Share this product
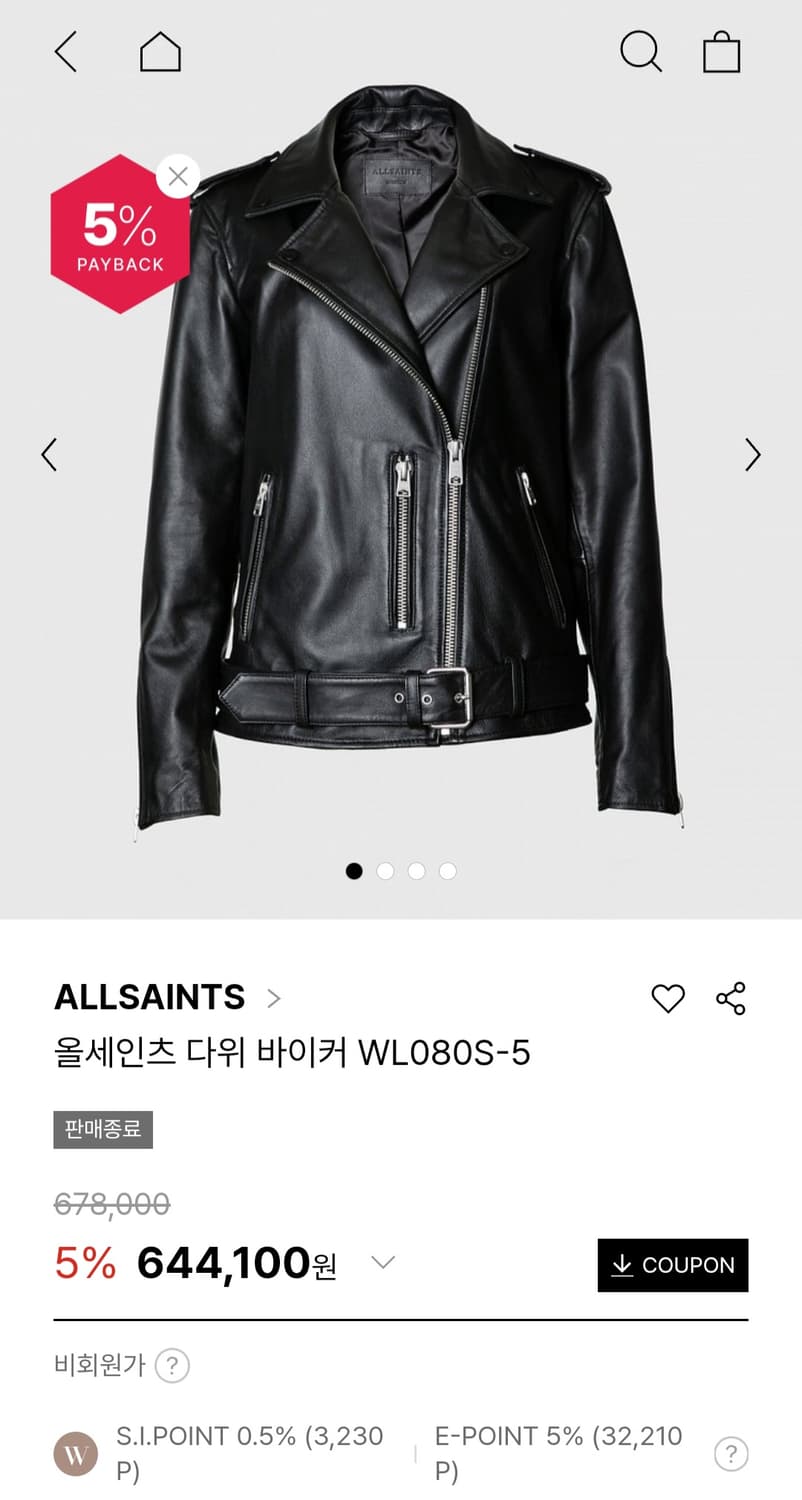802x1500 pixels. (x=730, y=998)
